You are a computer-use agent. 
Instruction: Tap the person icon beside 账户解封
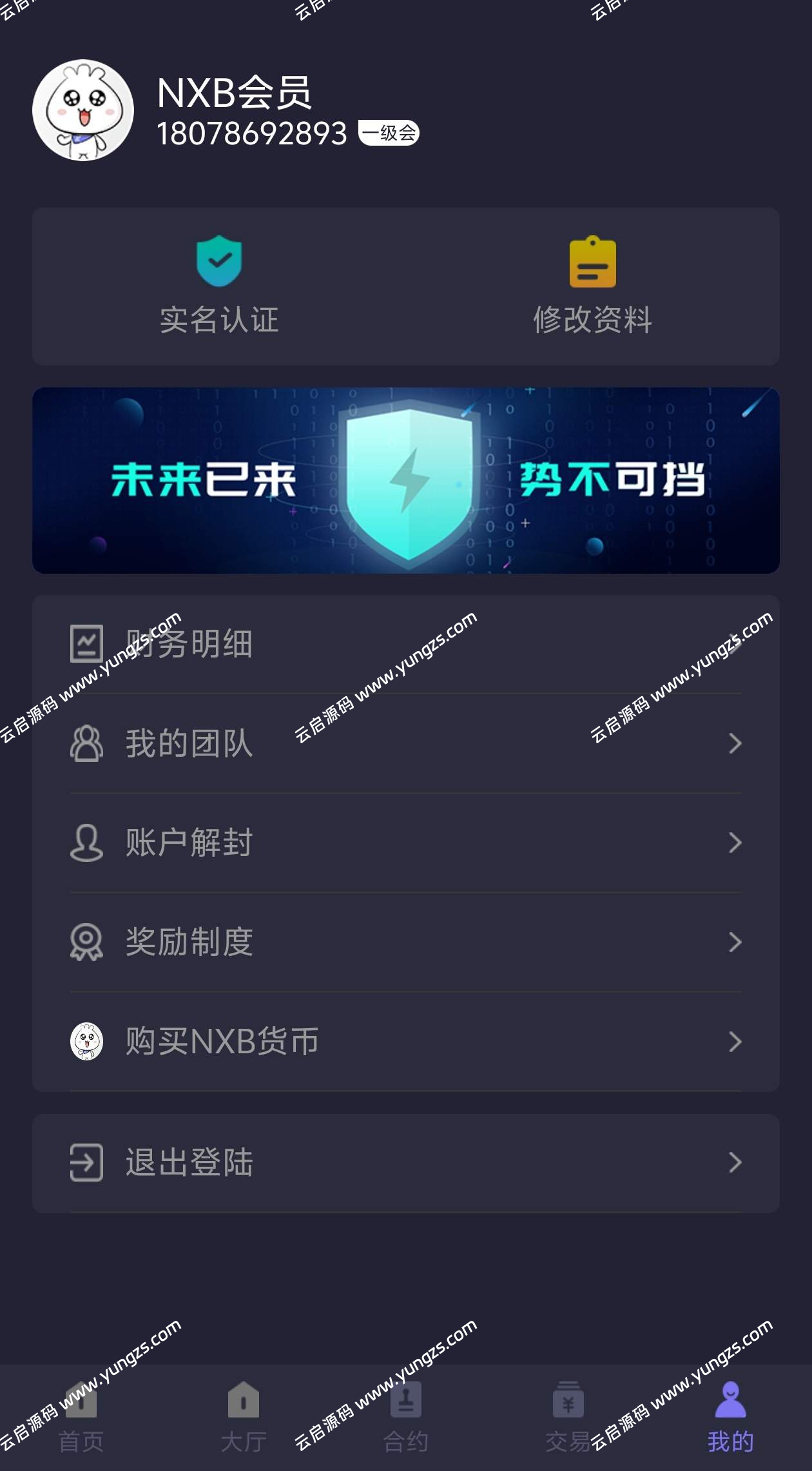(86, 841)
